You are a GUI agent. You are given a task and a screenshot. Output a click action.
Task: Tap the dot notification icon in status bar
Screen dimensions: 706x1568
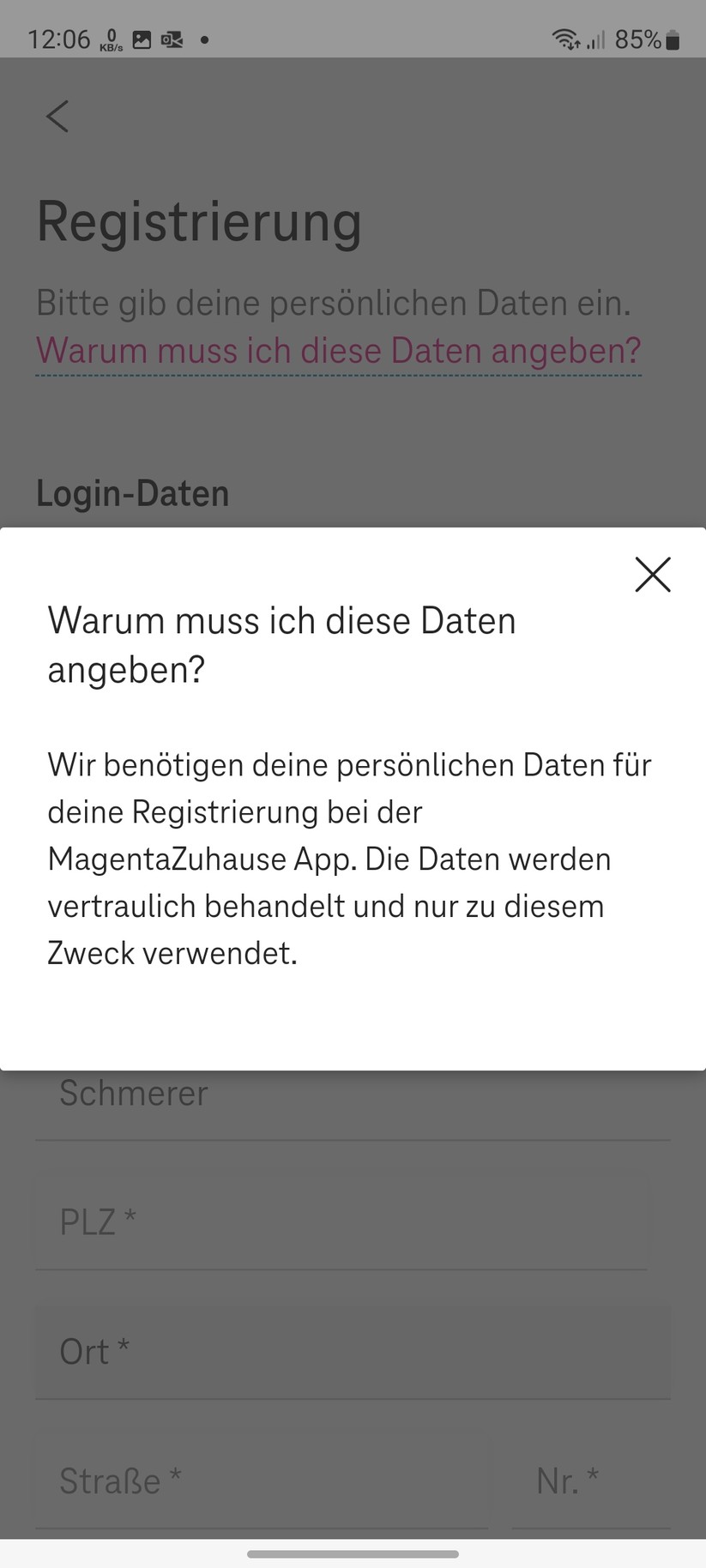[x=203, y=39]
